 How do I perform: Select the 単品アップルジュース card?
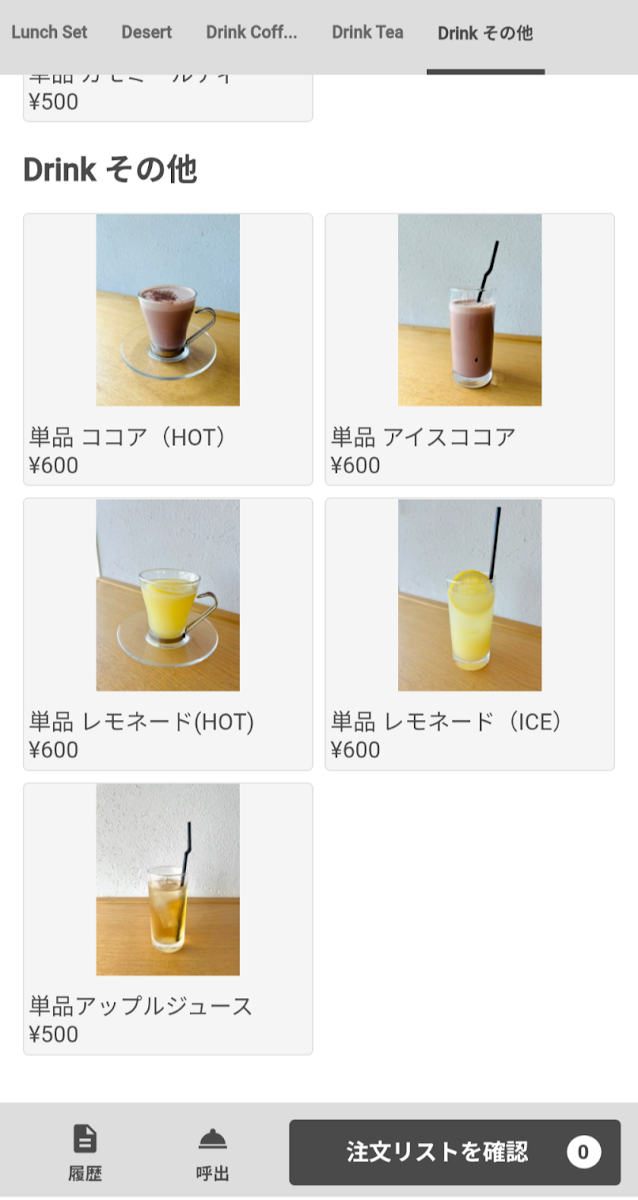168,918
